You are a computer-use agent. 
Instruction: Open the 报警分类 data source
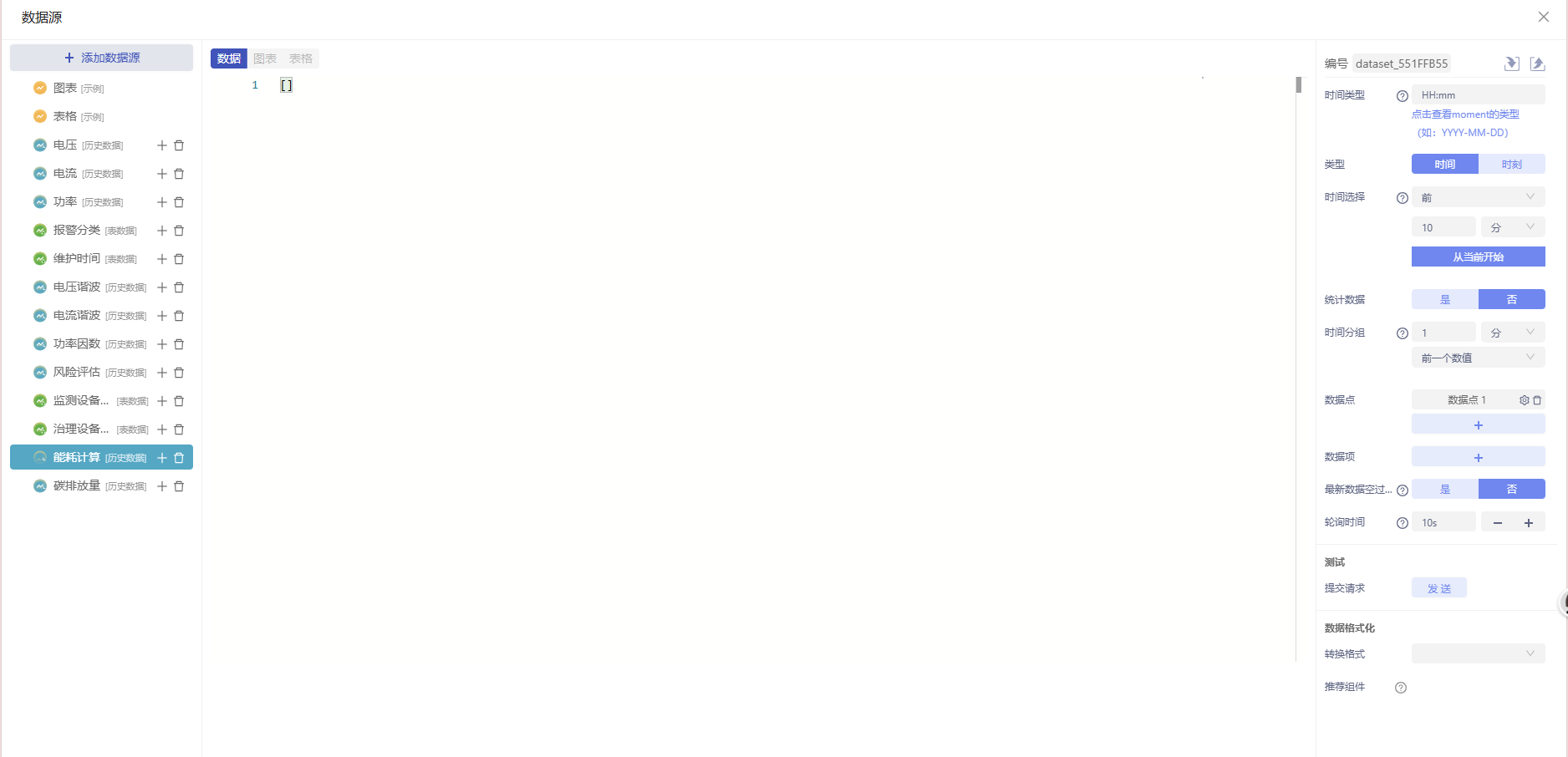pyautogui.click(x=77, y=231)
